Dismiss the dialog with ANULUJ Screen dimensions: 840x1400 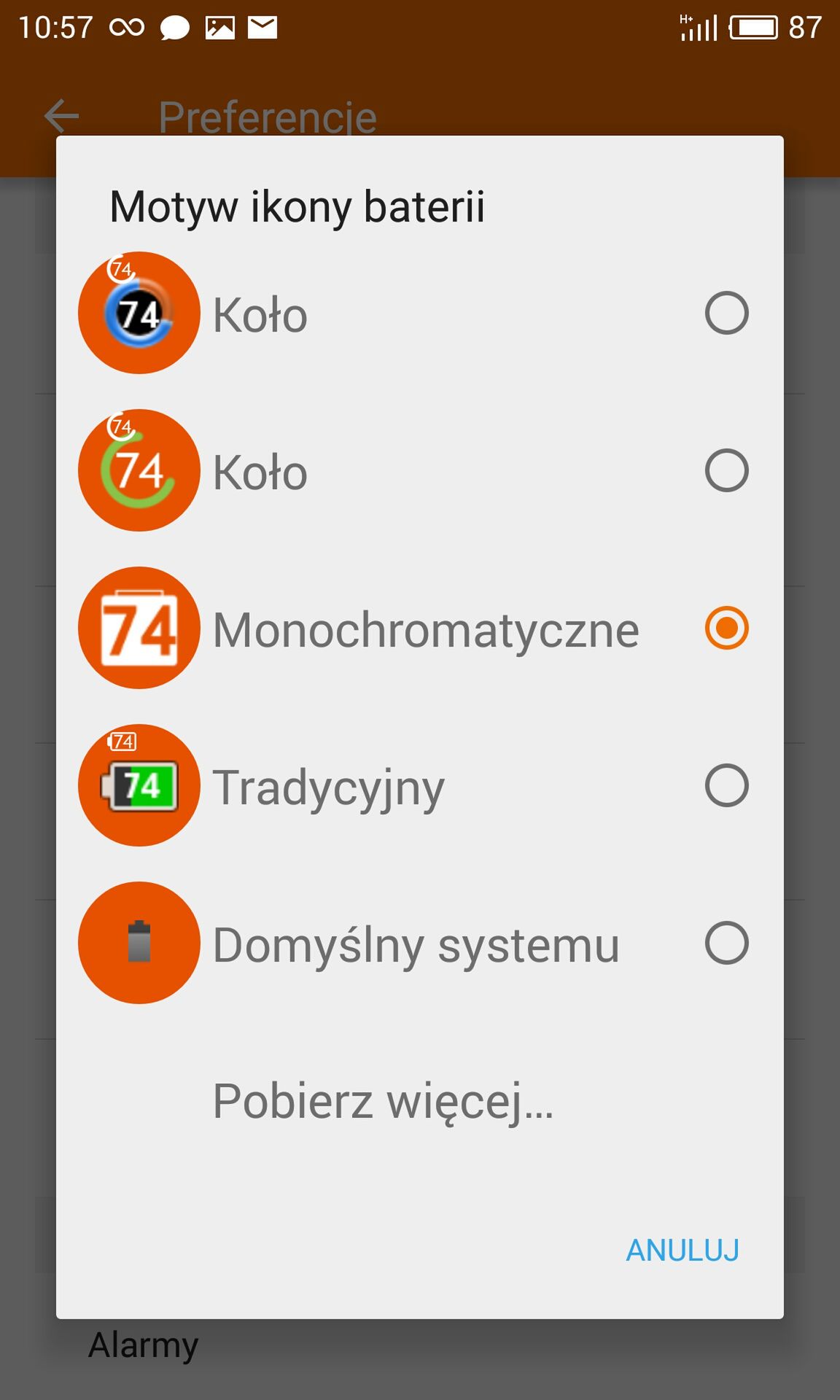click(682, 1250)
